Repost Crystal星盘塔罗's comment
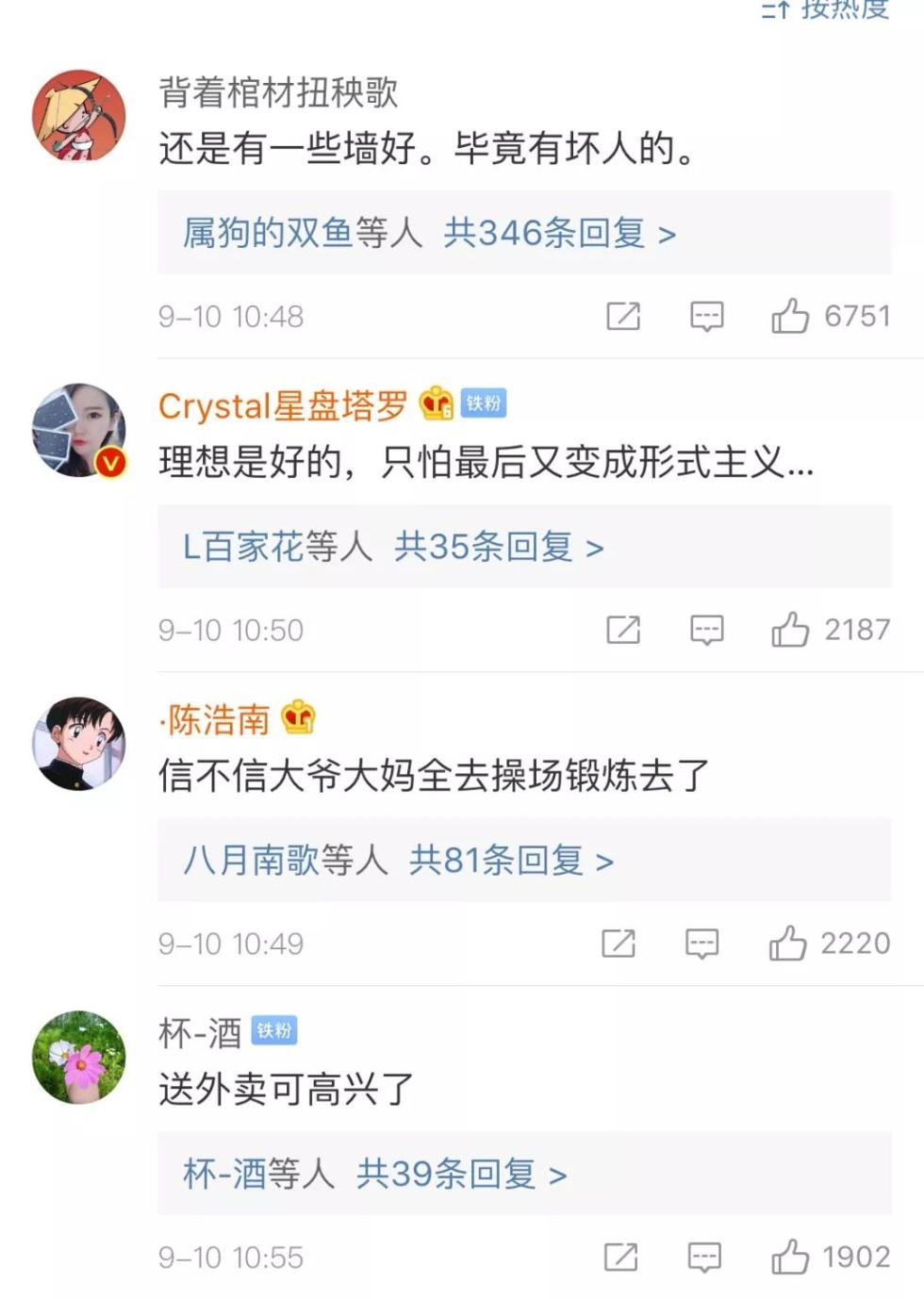 point(623,630)
